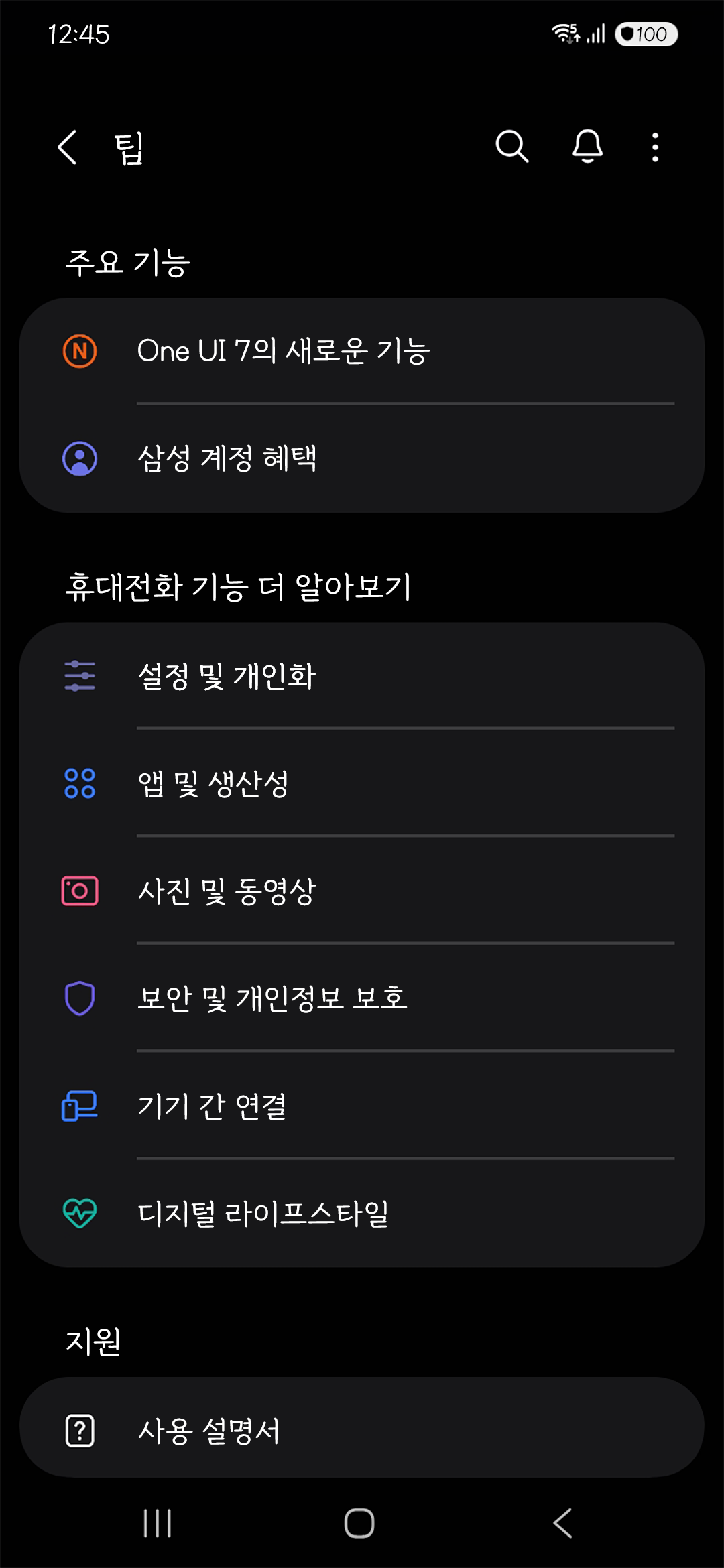Select 보안 및 개인정보 보호
Screen dimensions: 724x1568
362,998
